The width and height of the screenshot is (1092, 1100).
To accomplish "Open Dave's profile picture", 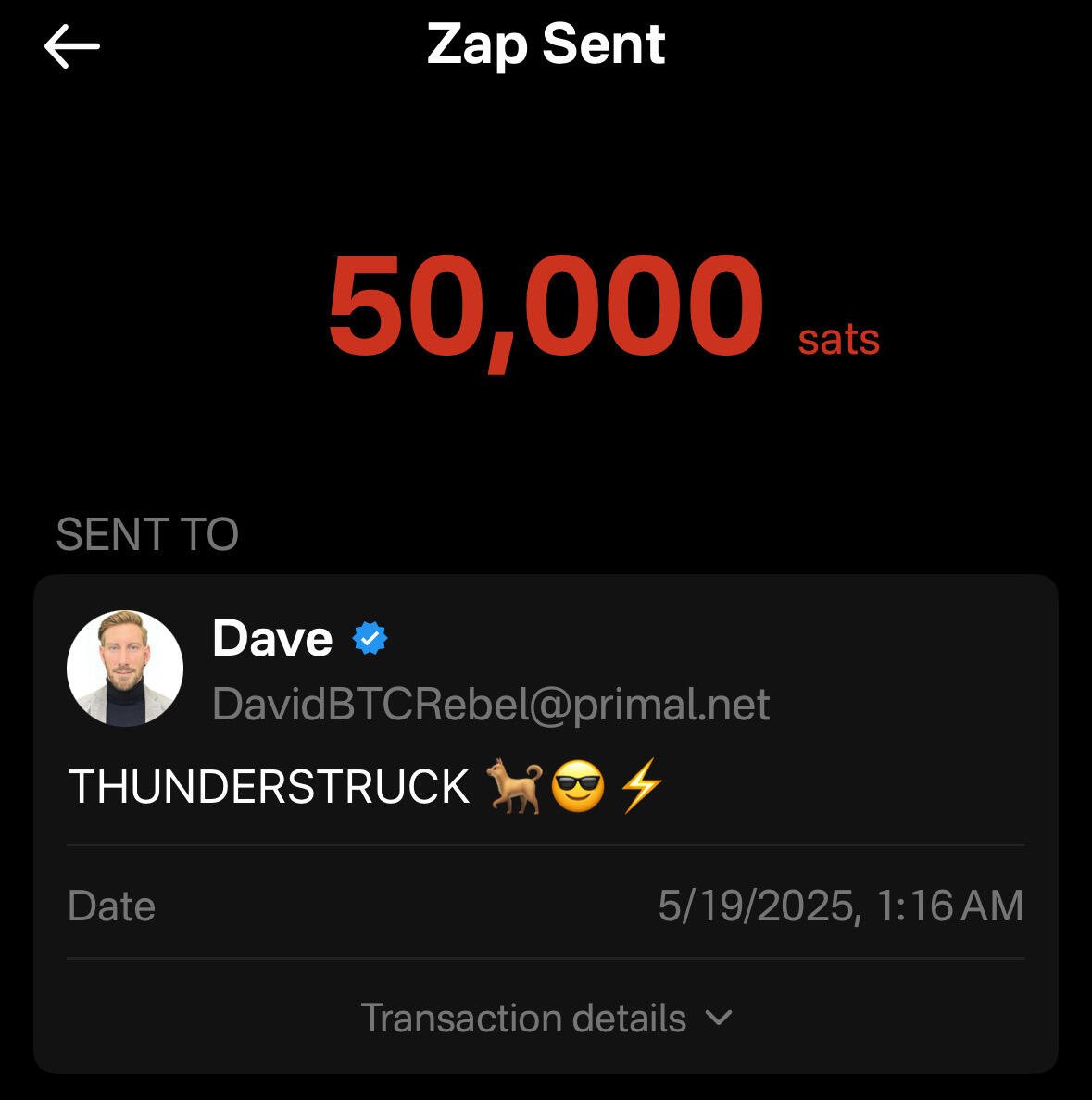I will tap(125, 669).
